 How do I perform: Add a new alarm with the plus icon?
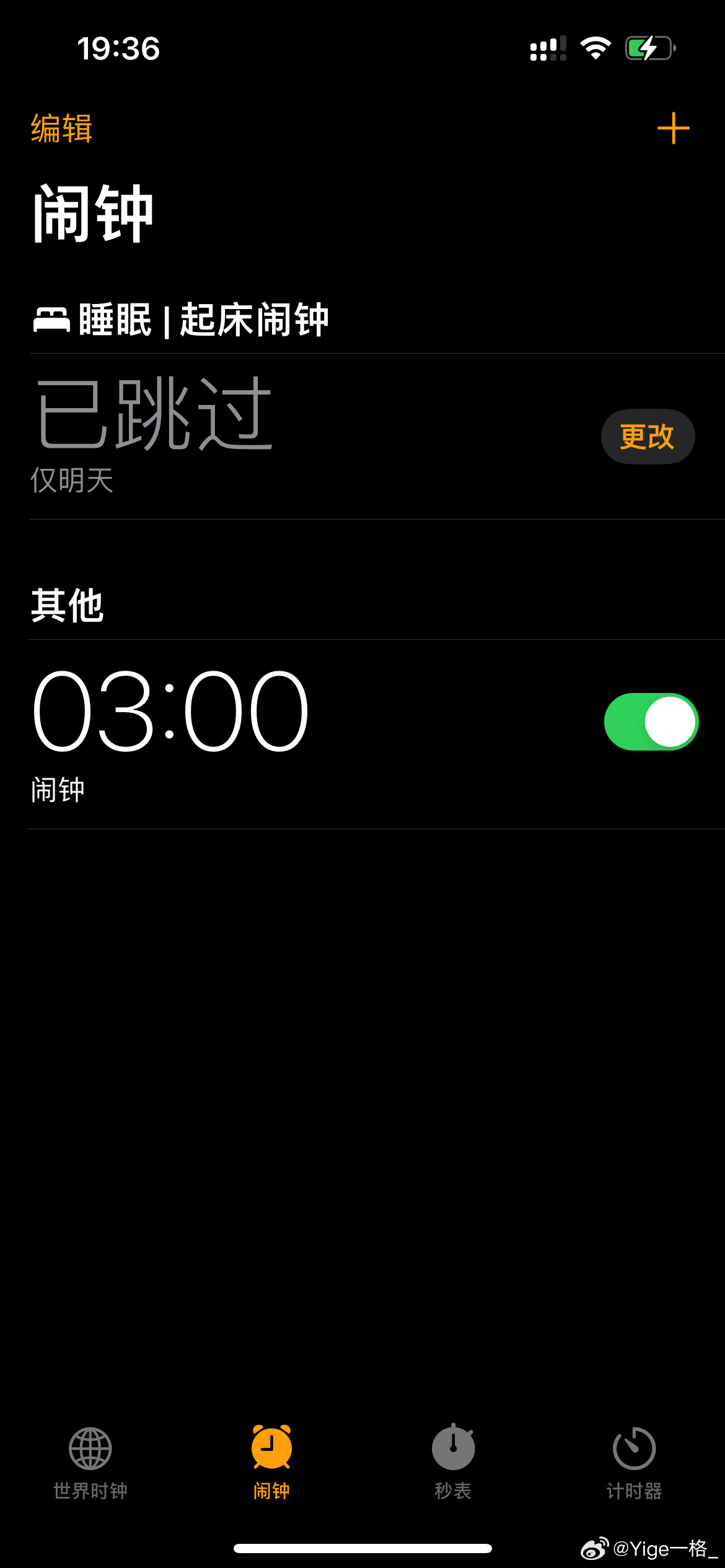673,128
